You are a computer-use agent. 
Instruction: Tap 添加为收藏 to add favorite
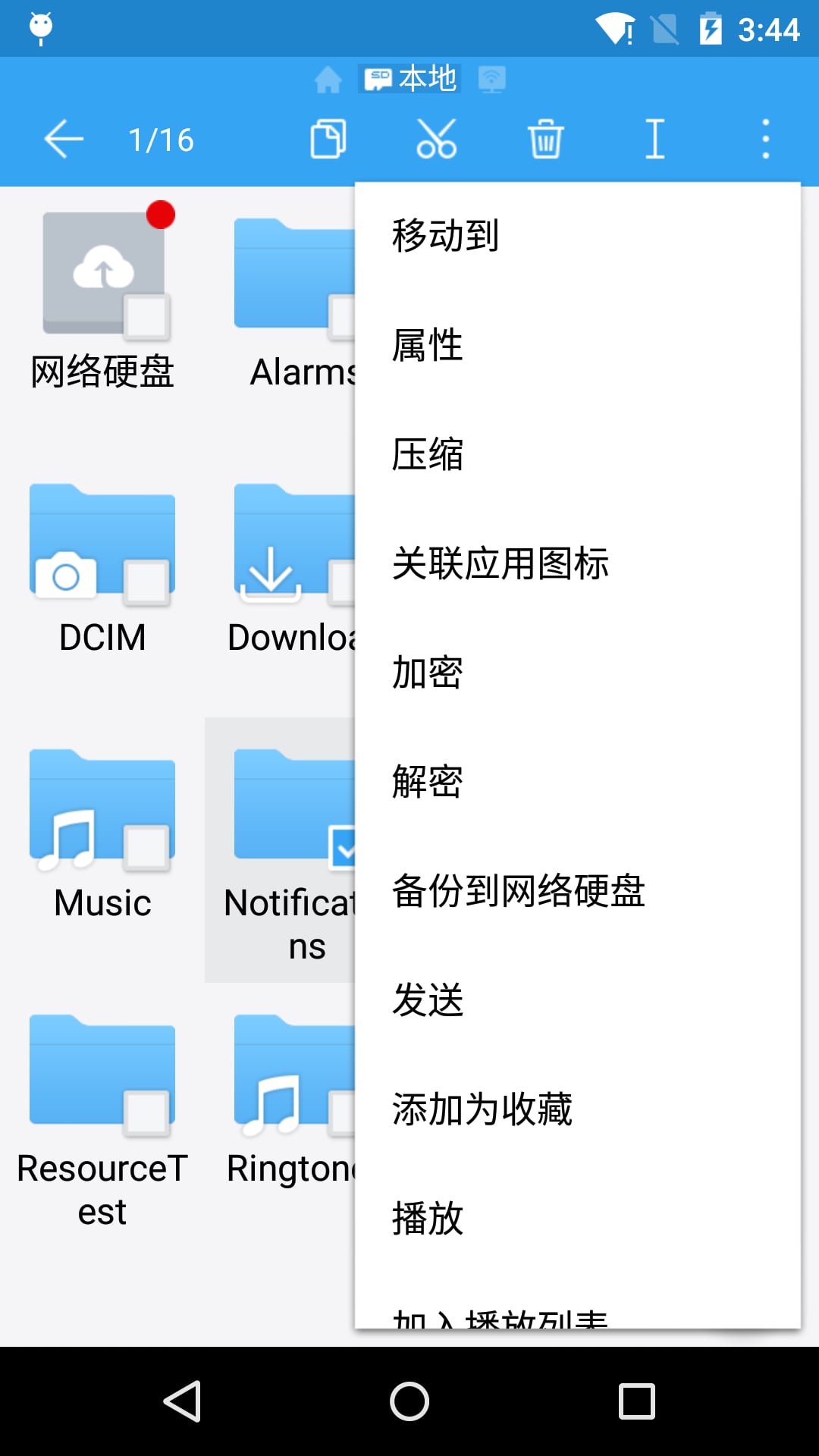coord(482,1109)
